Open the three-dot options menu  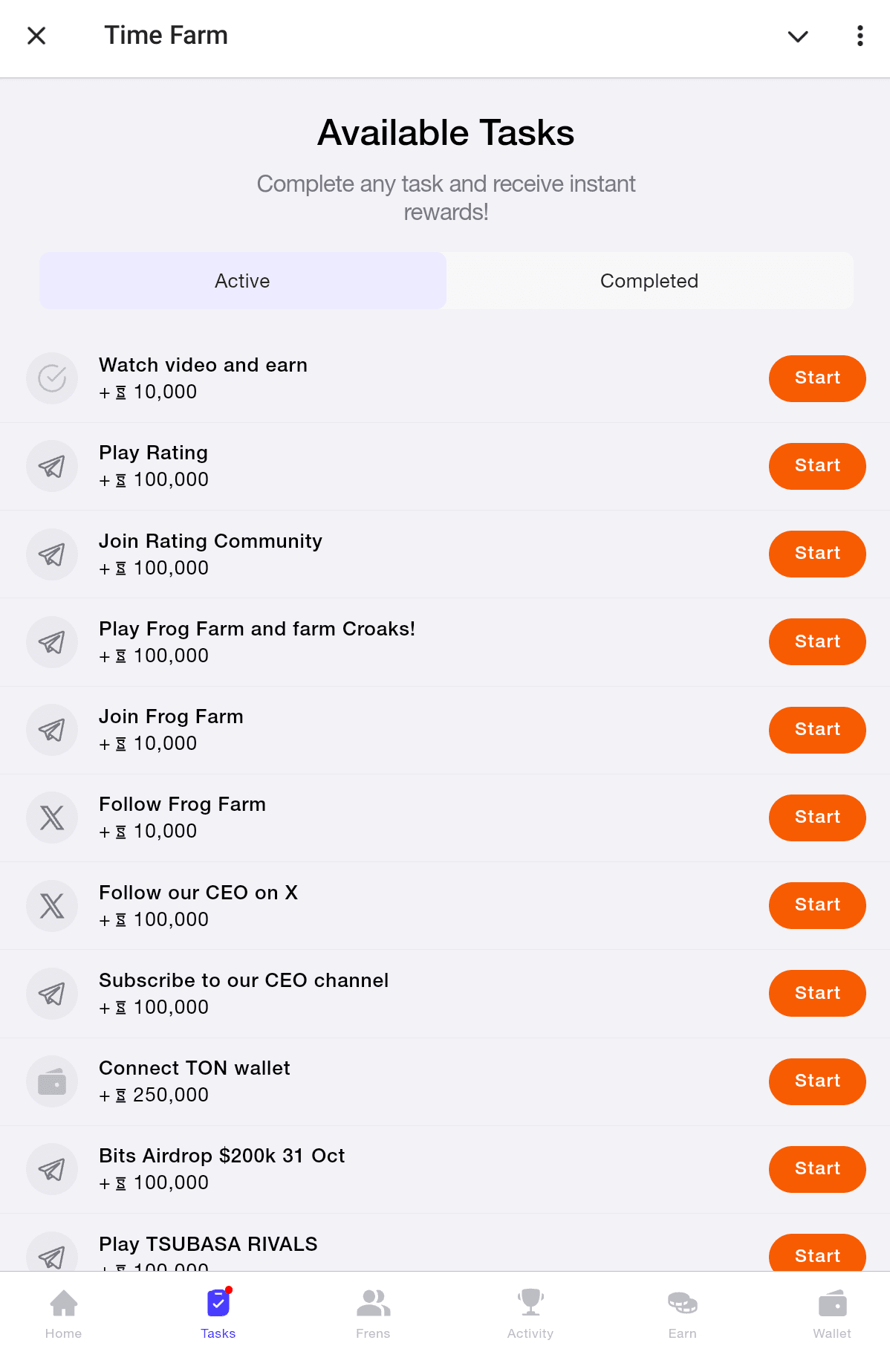(x=859, y=35)
